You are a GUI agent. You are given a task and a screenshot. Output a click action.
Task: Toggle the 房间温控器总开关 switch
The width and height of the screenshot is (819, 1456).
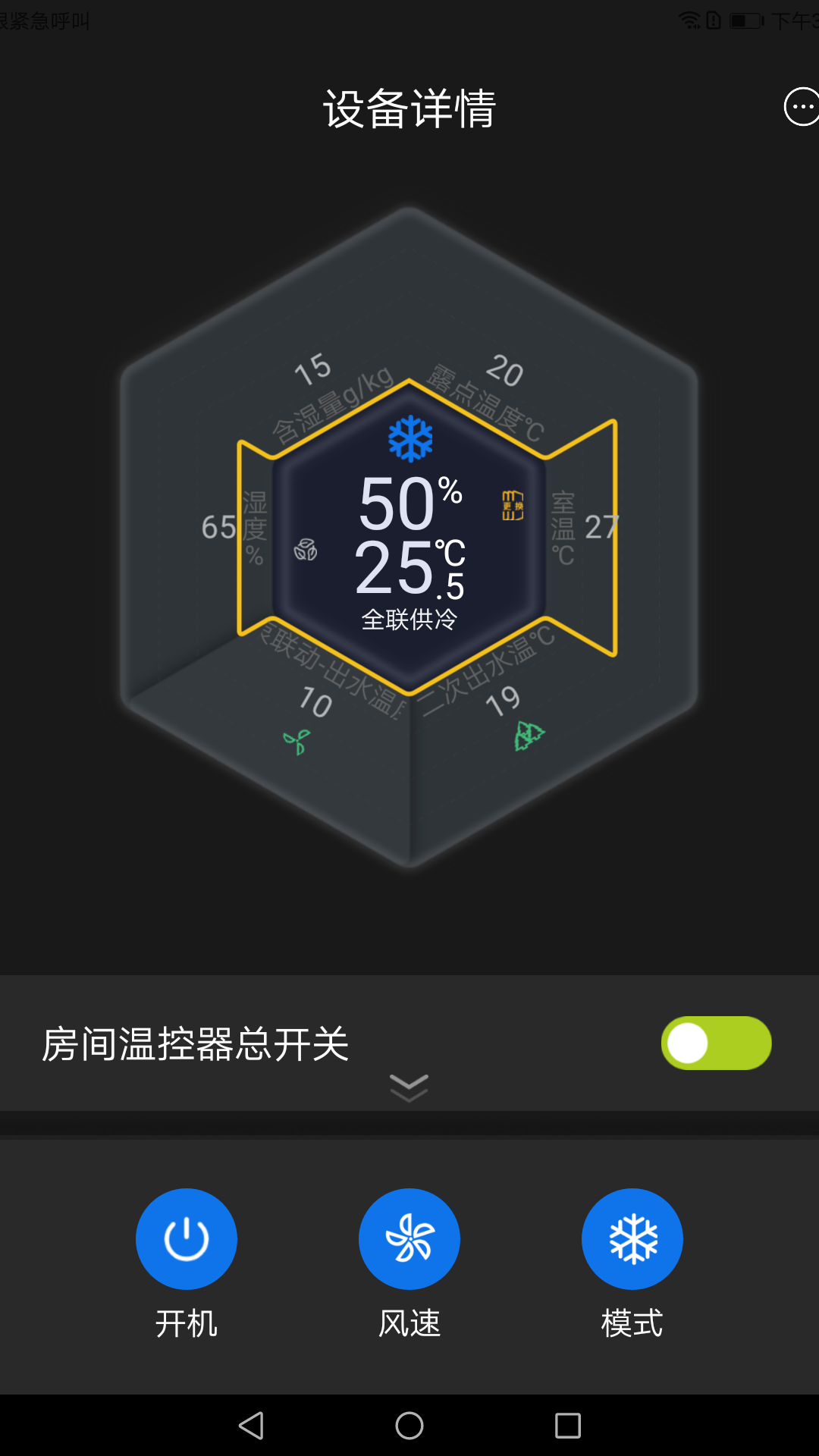(x=716, y=1043)
